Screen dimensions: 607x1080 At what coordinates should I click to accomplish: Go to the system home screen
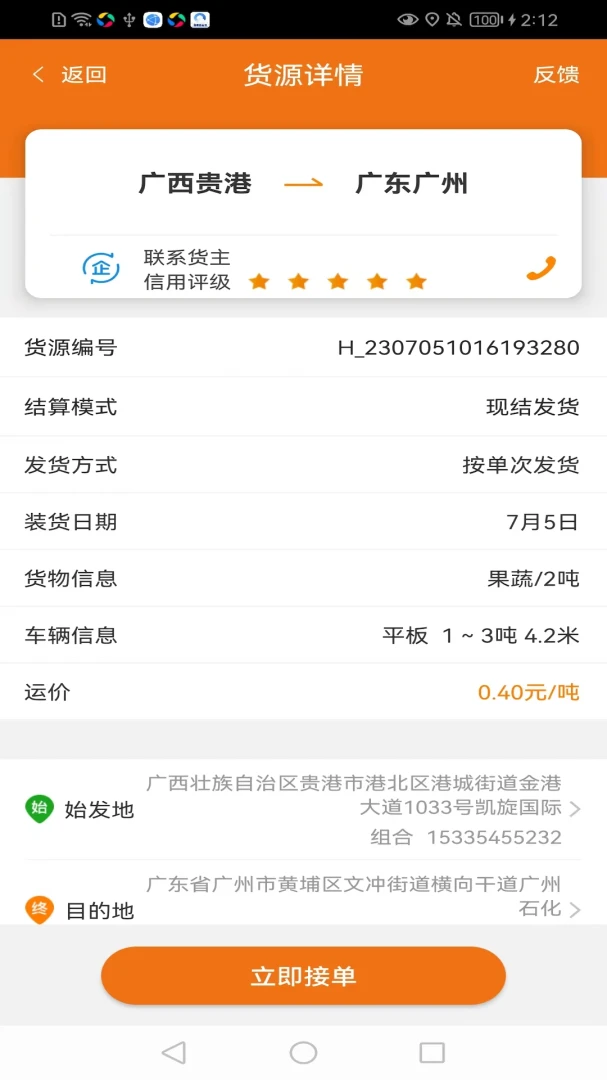303,1052
